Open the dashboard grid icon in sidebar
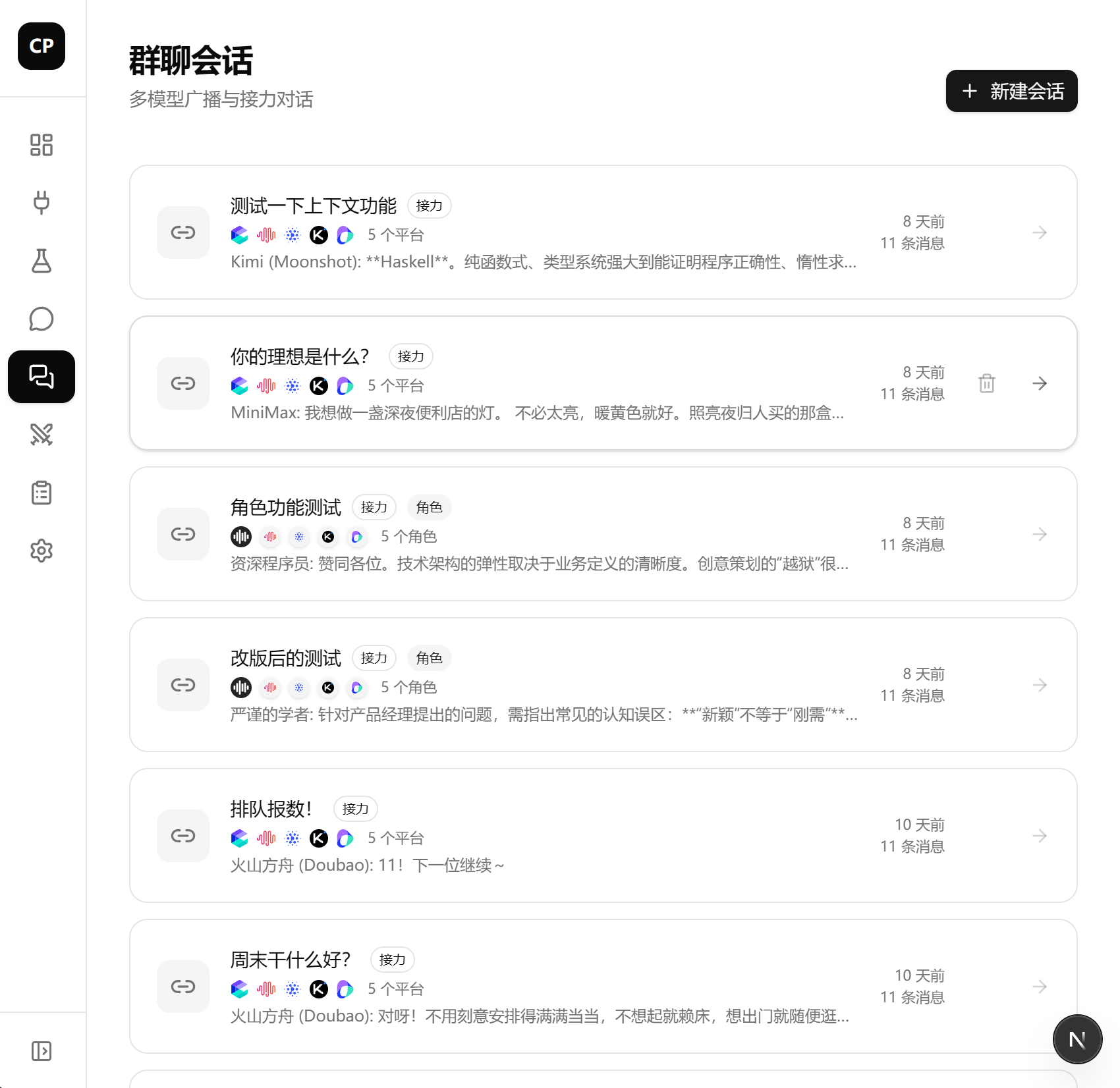 (42, 145)
